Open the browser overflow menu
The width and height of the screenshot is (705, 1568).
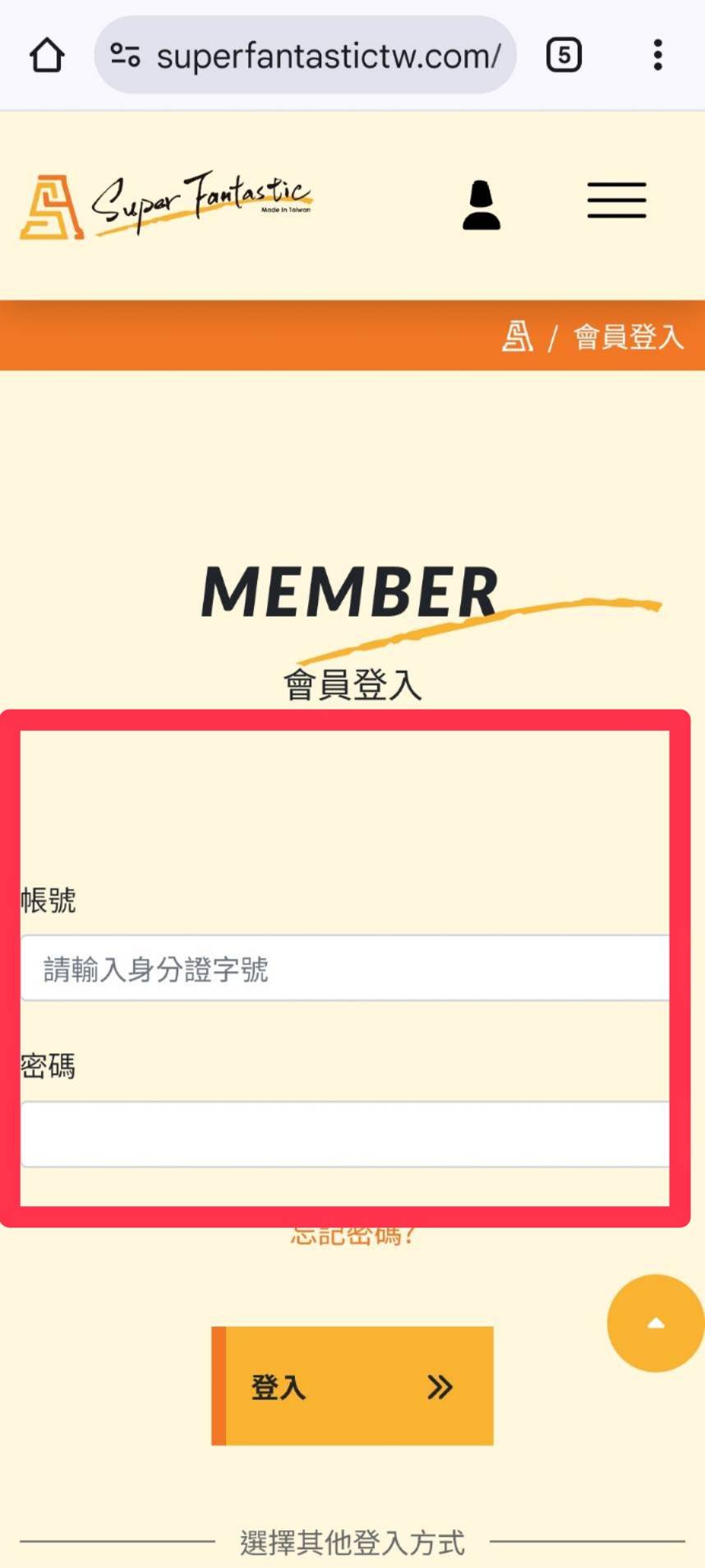[657, 56]
